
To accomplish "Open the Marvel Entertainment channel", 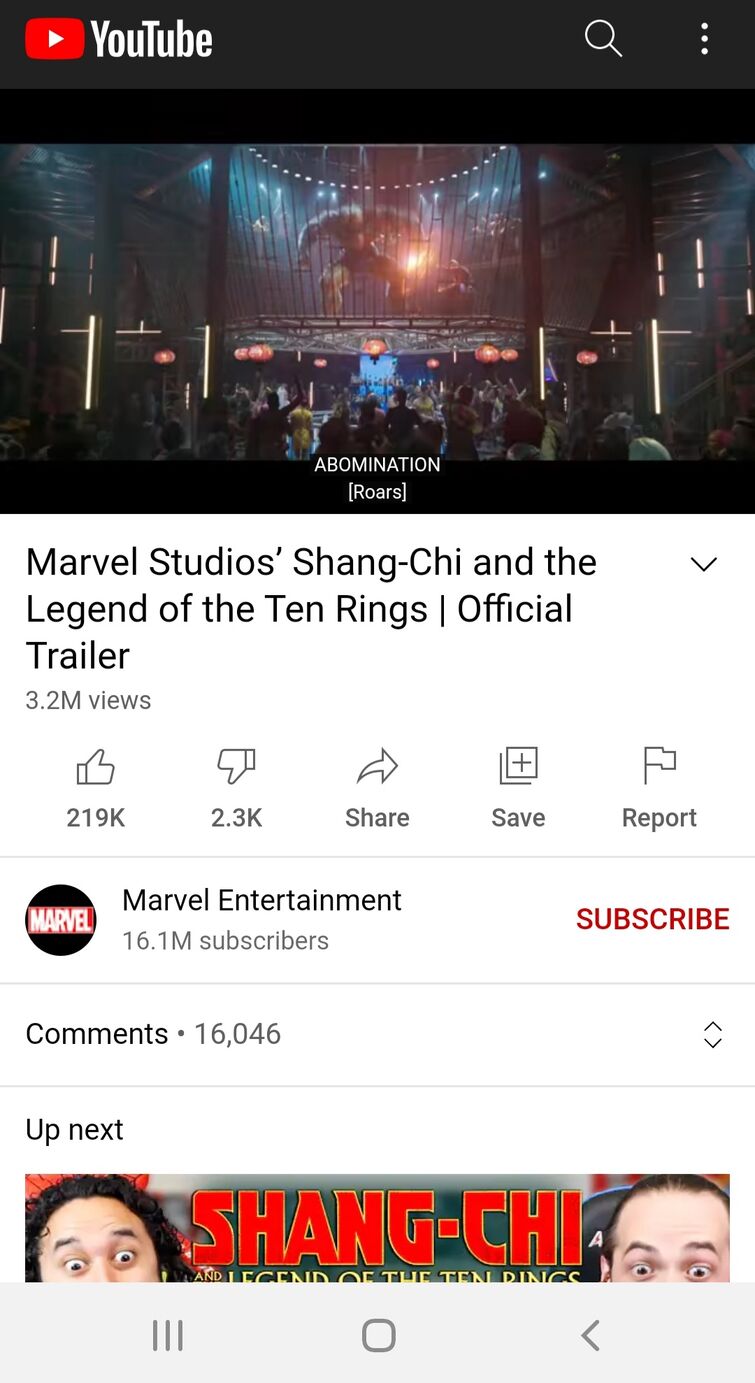I will [x=261, y=918].
